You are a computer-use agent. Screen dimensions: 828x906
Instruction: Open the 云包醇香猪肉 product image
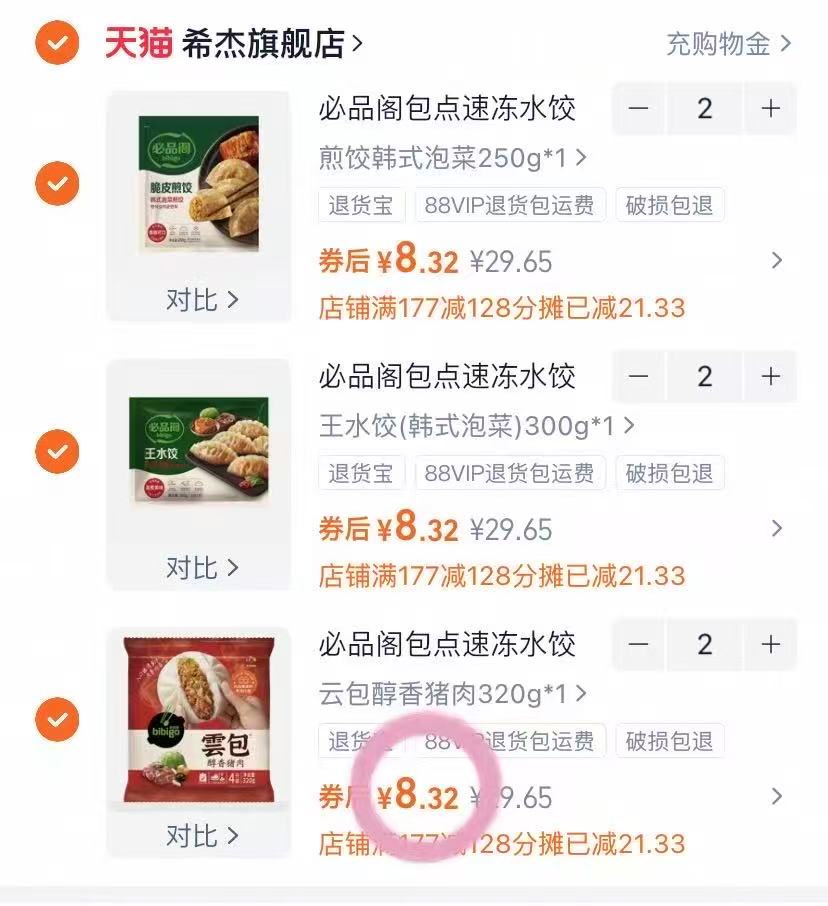pos(198,719)
